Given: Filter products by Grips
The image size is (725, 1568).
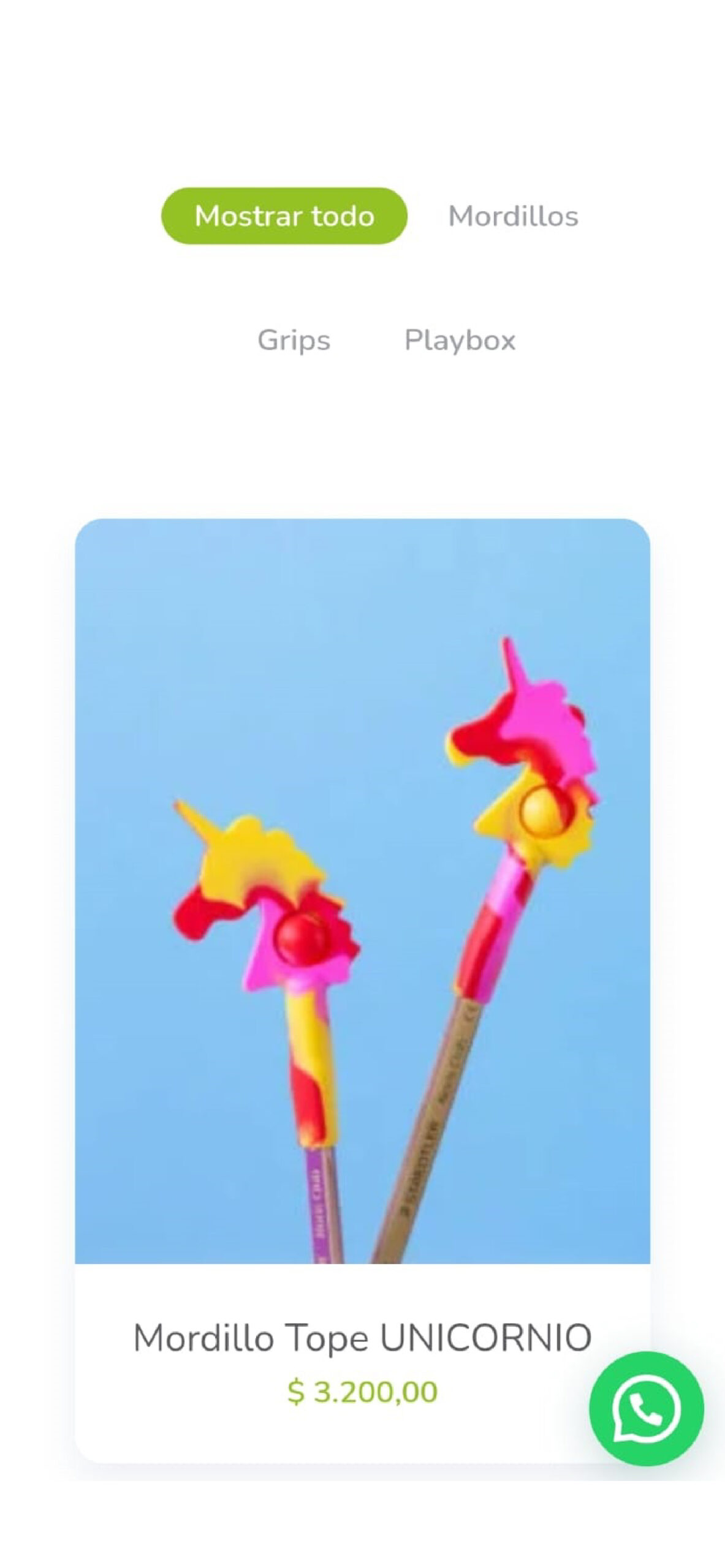Looking at the screenshot, I should click(x=294, y=340).
